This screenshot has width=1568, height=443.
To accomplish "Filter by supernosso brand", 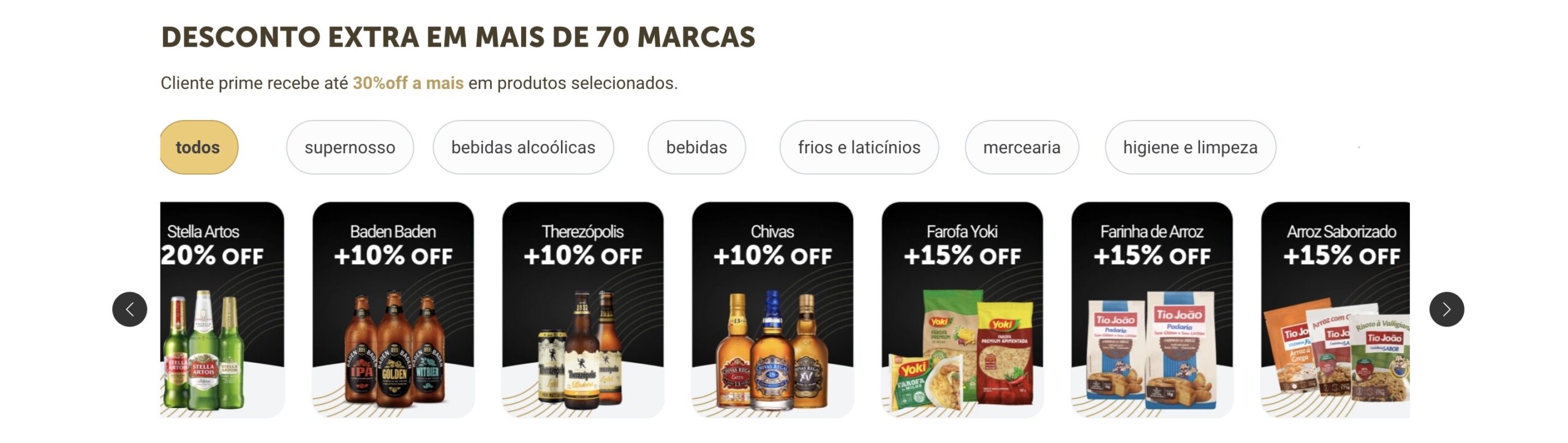I will (350, 147).
